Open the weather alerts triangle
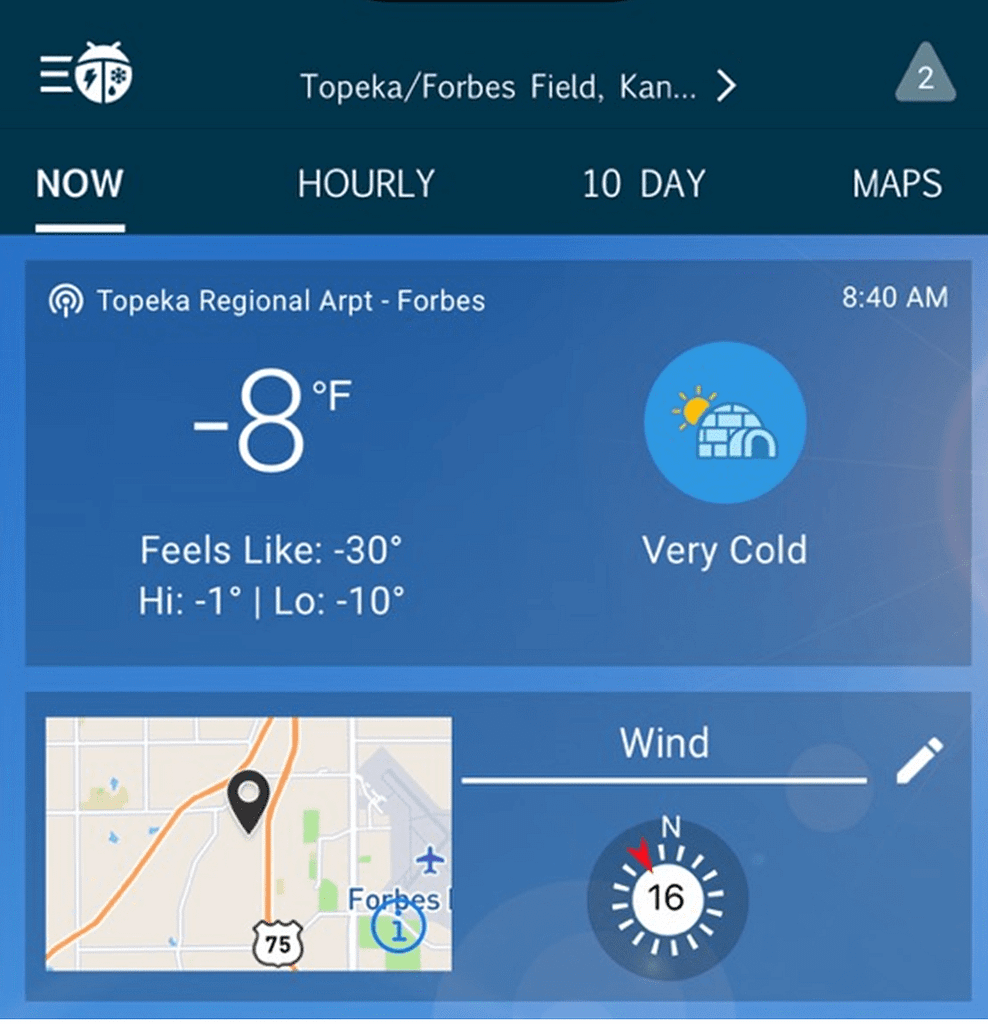The width and height of the screenshot is (988, 1024). coord(925,76)
